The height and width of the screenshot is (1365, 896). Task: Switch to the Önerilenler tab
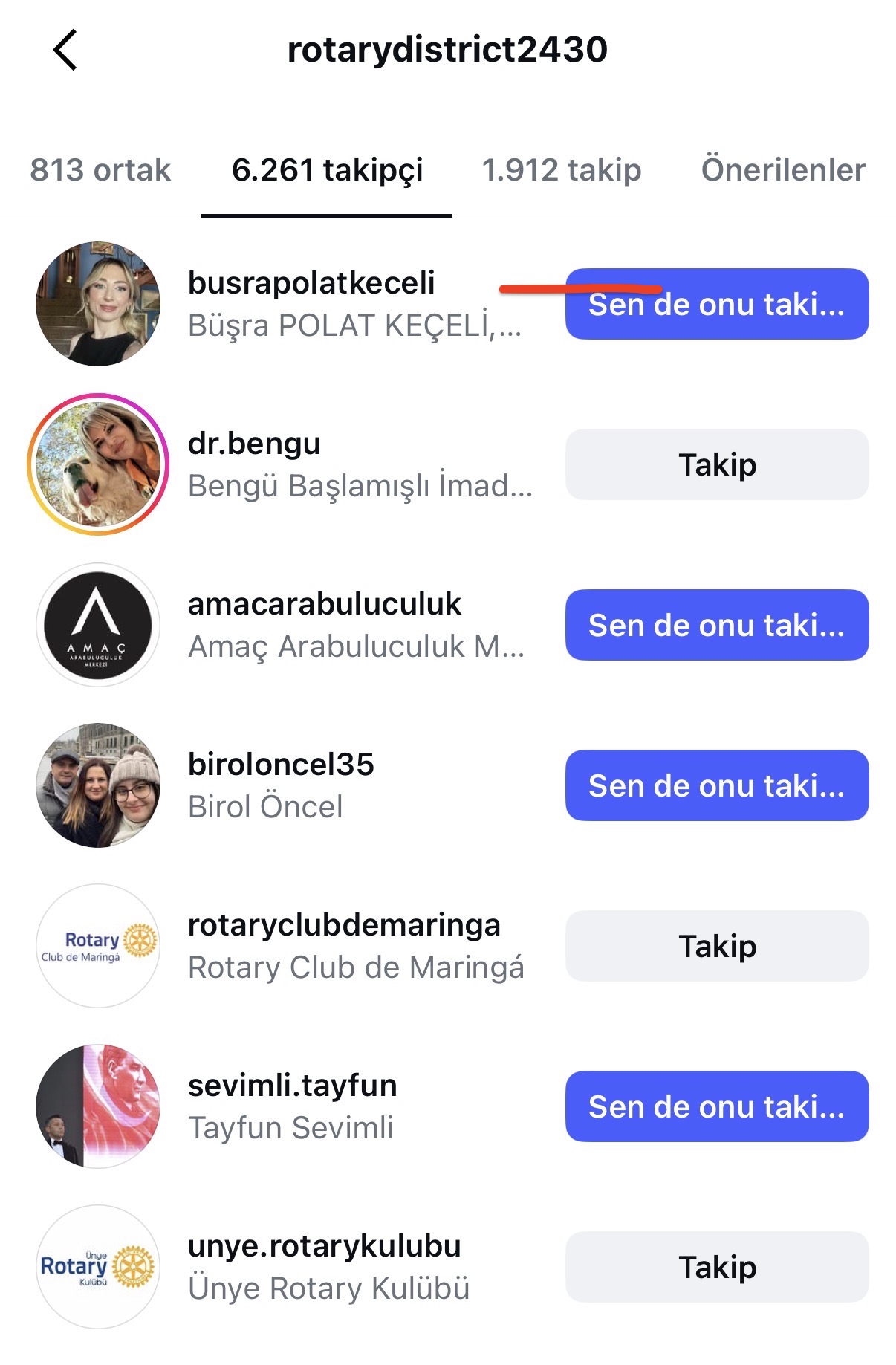pos(783,170)
